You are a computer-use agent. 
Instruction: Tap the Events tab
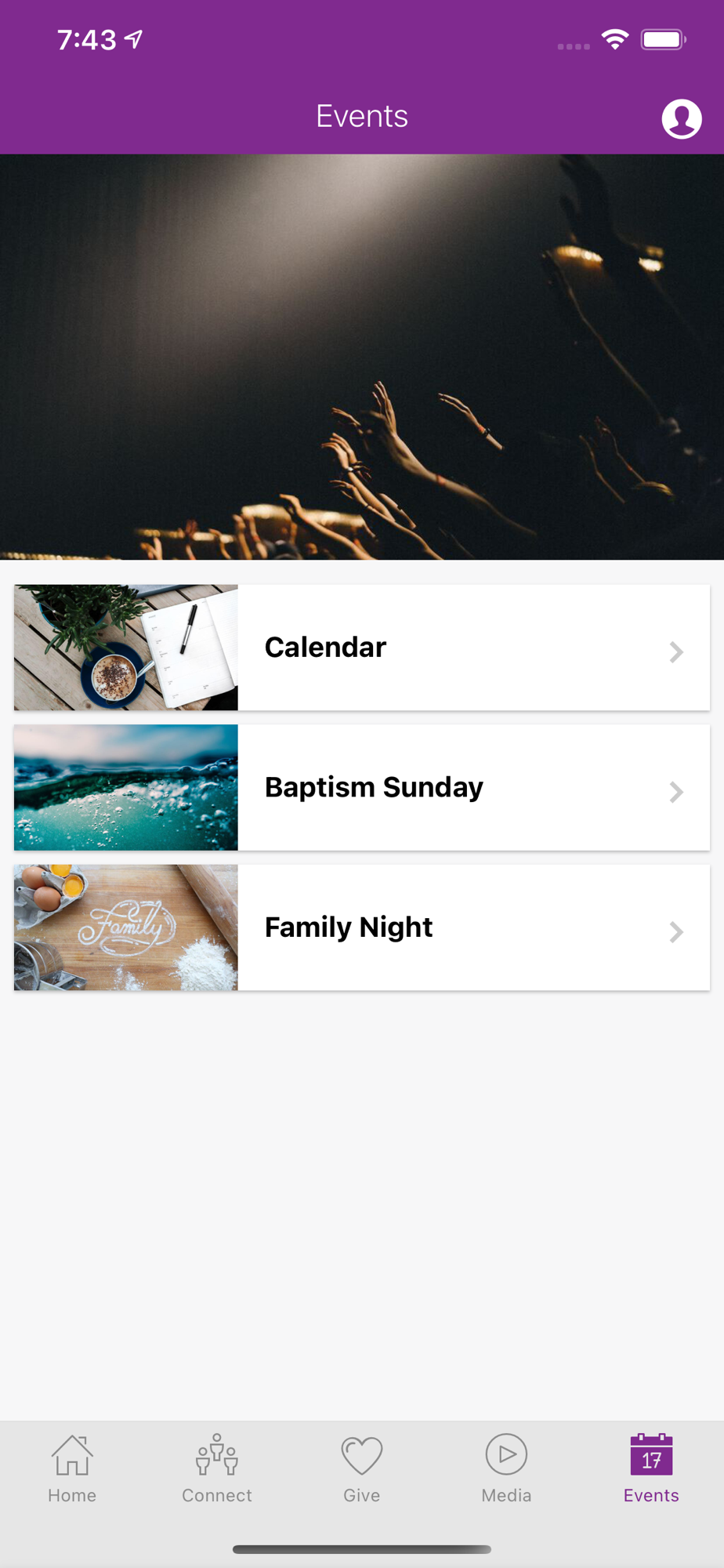click(651, 1468)
